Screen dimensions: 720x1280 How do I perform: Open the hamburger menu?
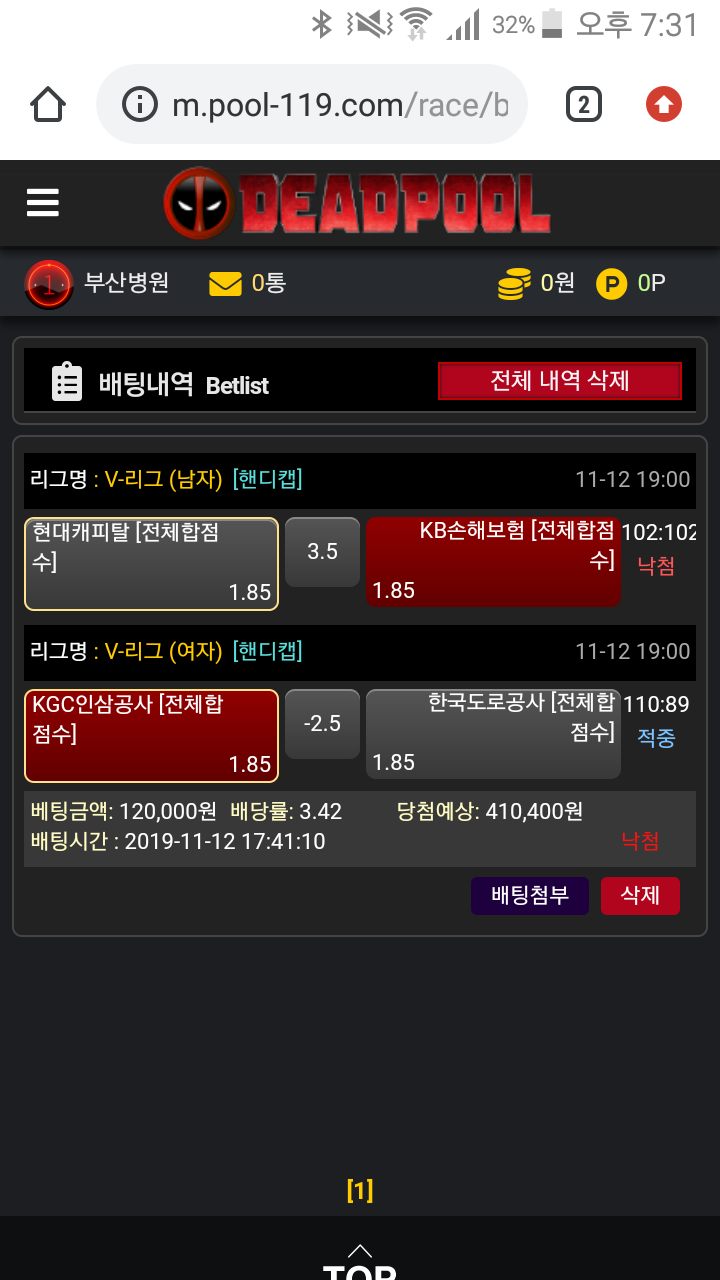click(x=43, y=203)
